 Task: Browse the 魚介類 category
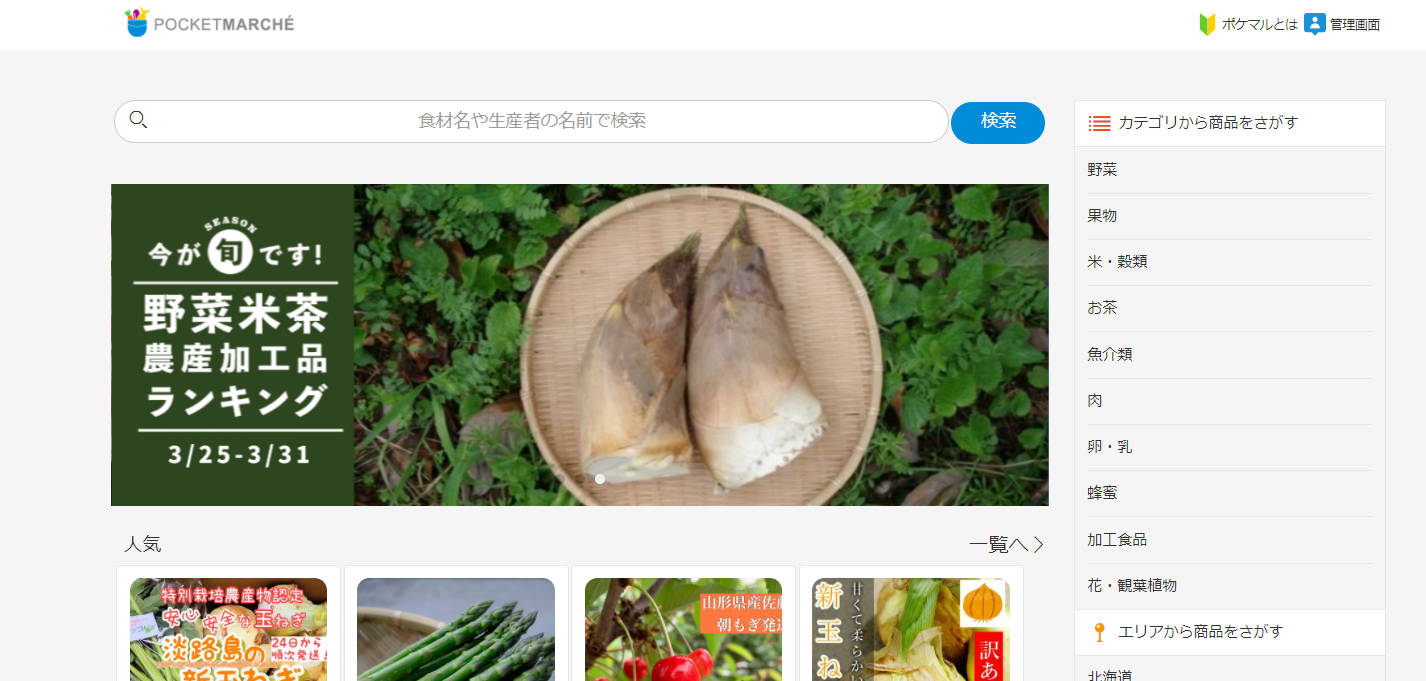1110,354
